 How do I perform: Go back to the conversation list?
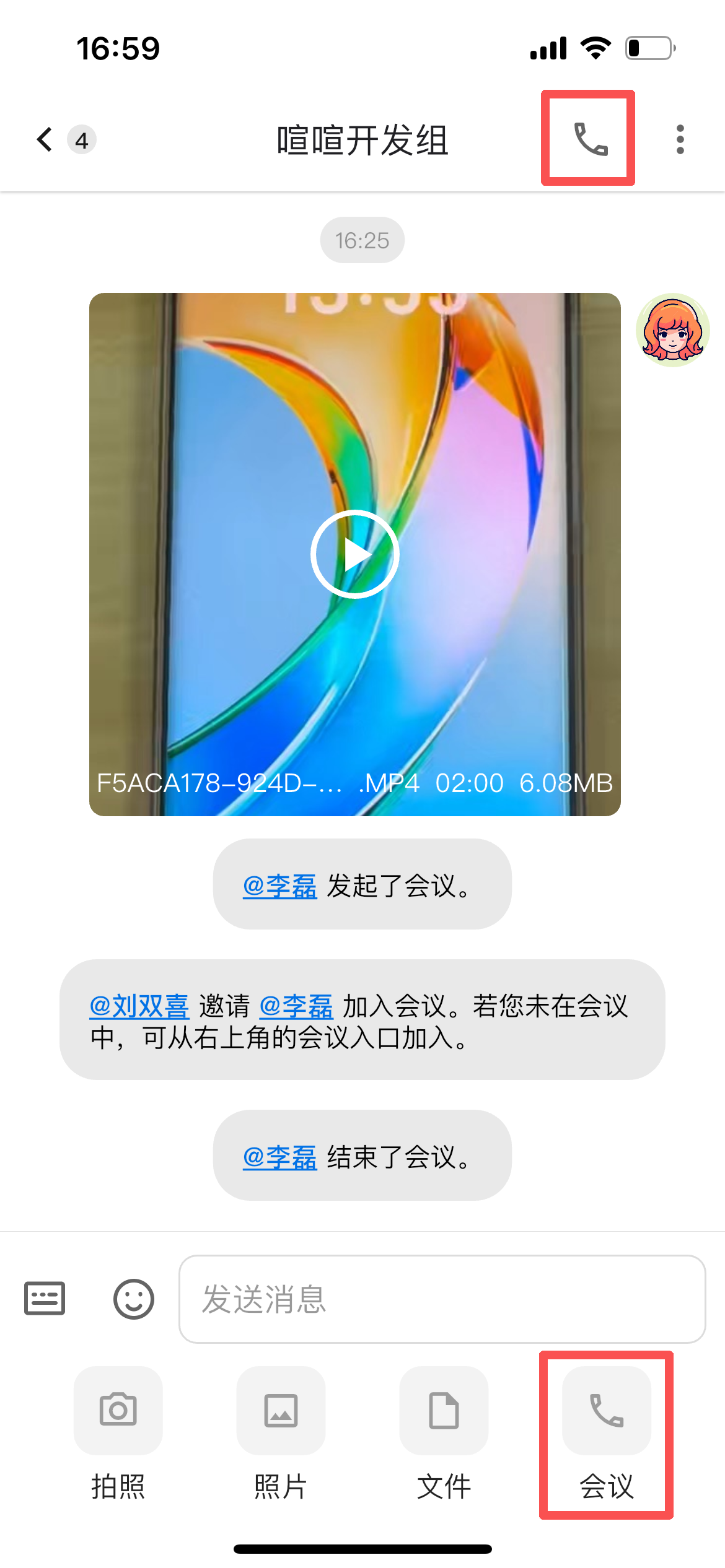pyautogui.click(x=45, y=139)
